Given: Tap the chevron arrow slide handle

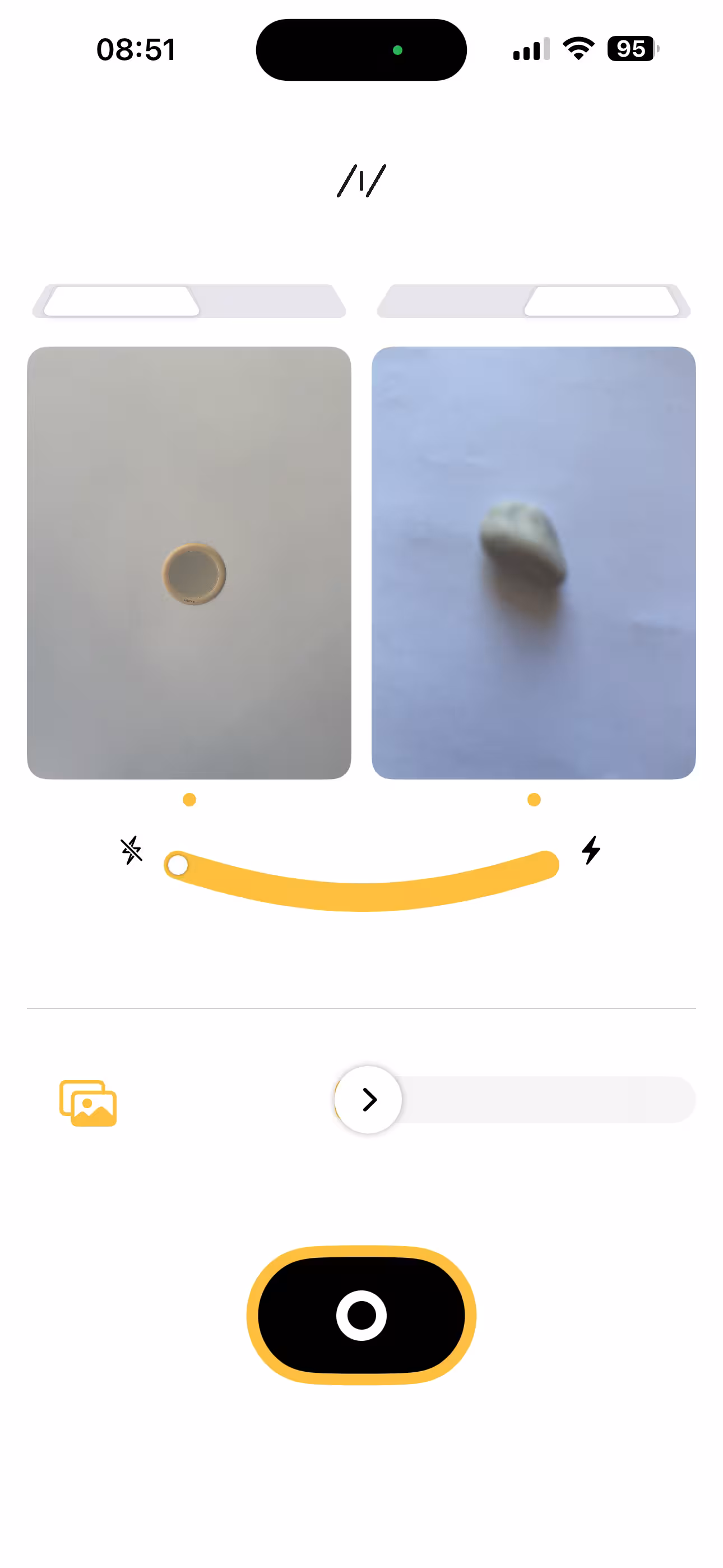Looking at the screenshot, I should point(368,1099).
